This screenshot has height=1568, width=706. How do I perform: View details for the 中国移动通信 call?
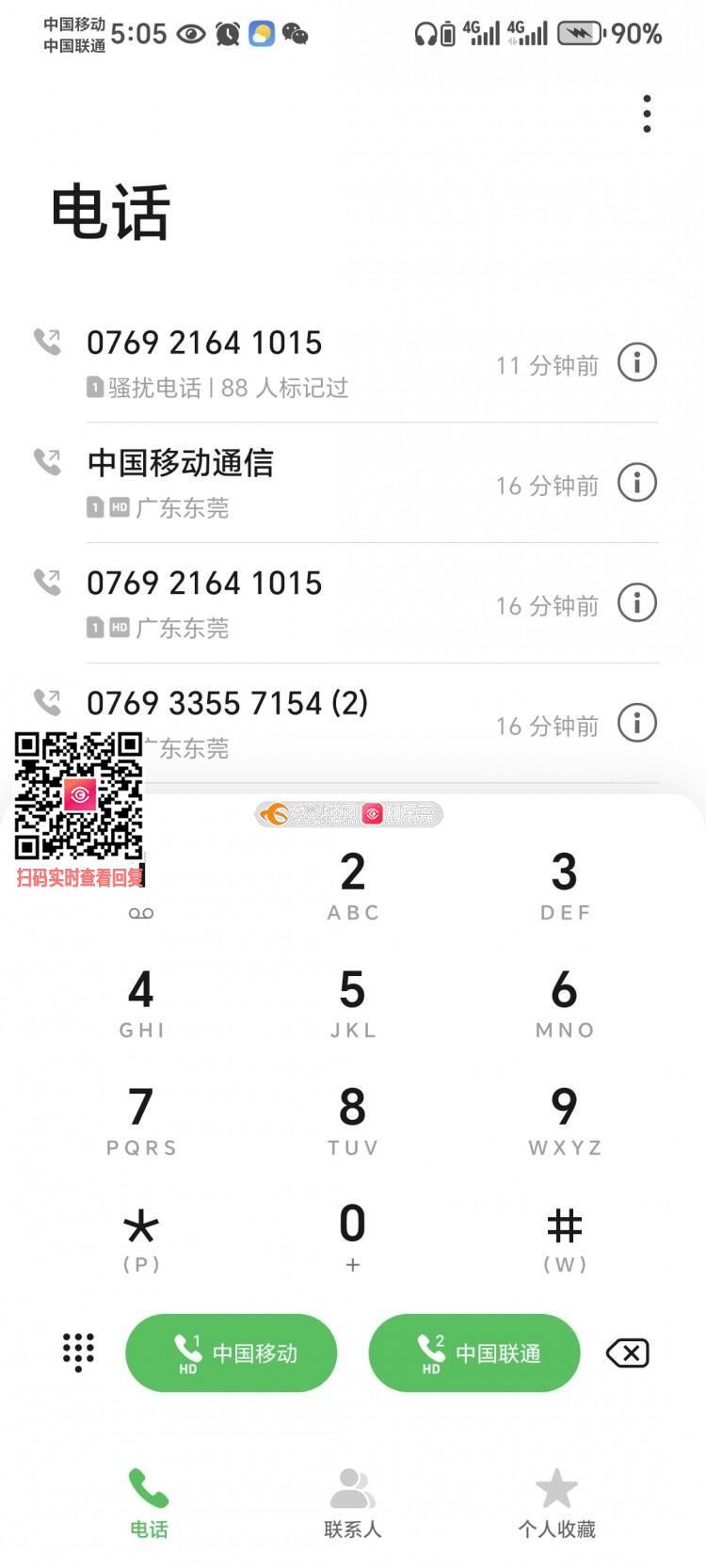tap(637, 483)
